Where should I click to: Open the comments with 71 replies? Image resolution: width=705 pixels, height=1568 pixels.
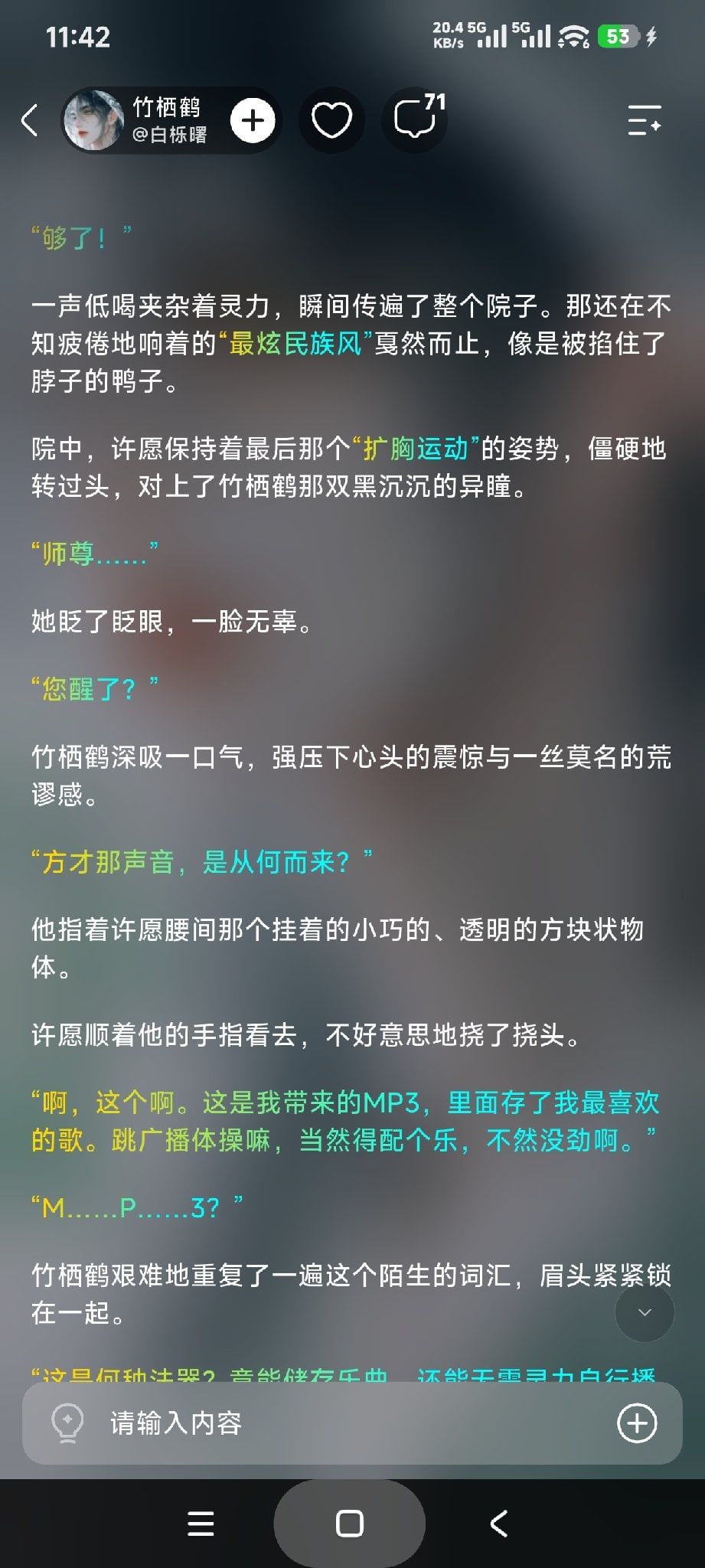[416, 119]
